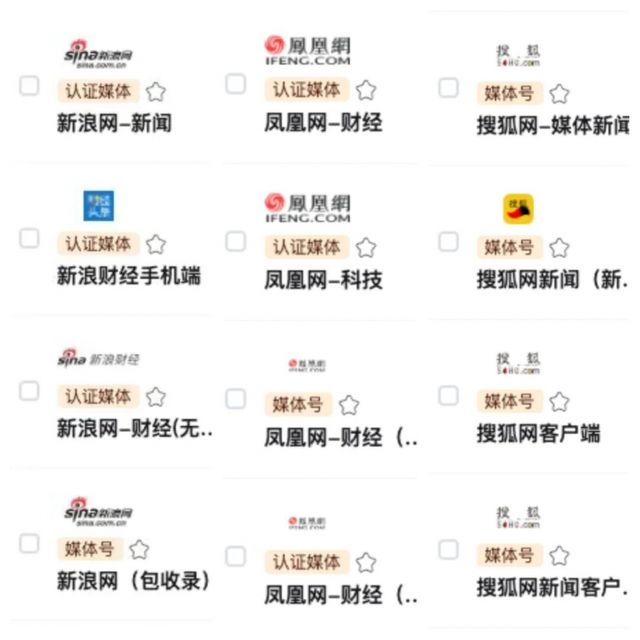Check the box for 搜狐网新闻客户.

pyautogui.click(x=448, y=549)
